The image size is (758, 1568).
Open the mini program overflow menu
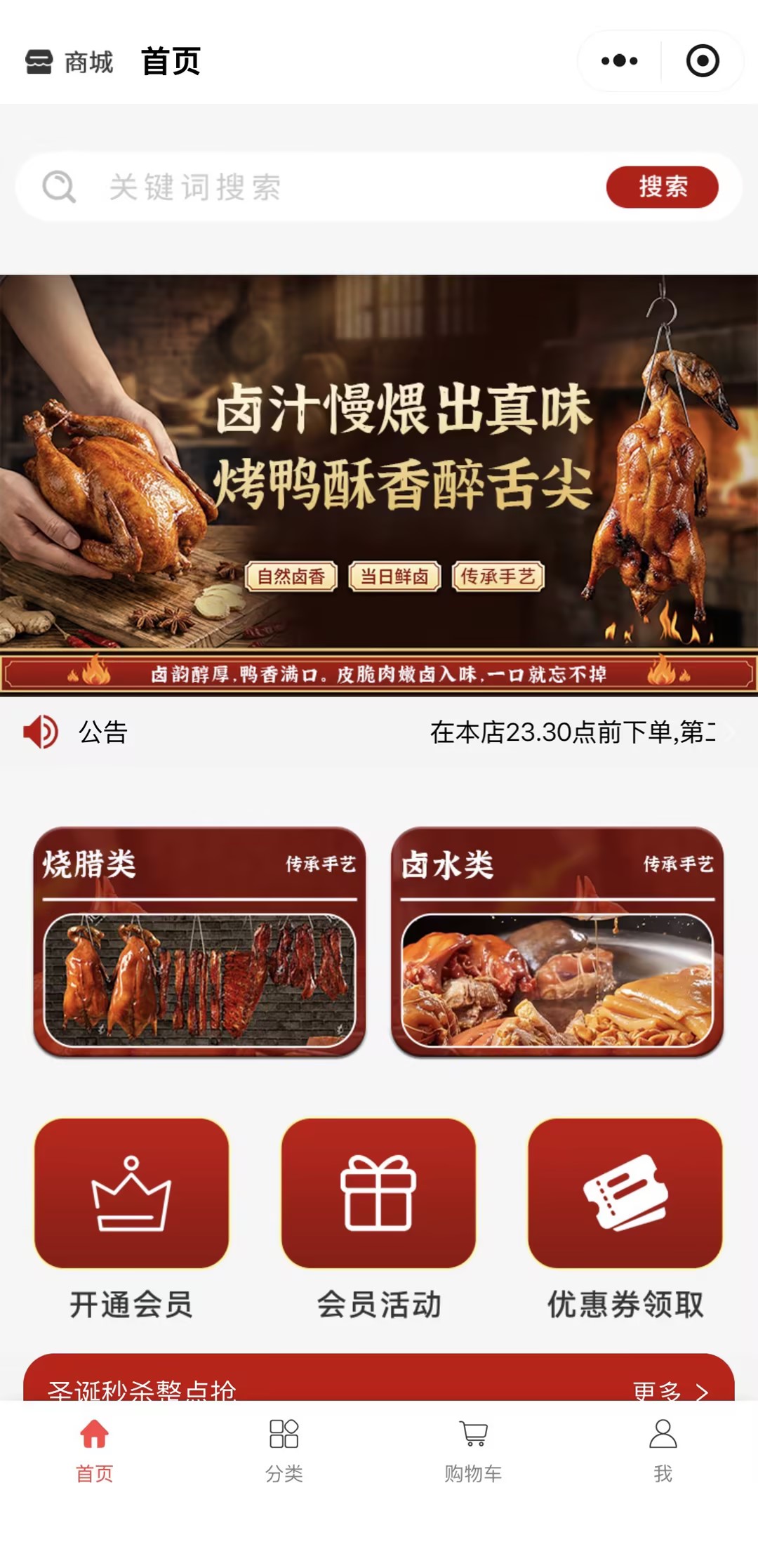619,61
